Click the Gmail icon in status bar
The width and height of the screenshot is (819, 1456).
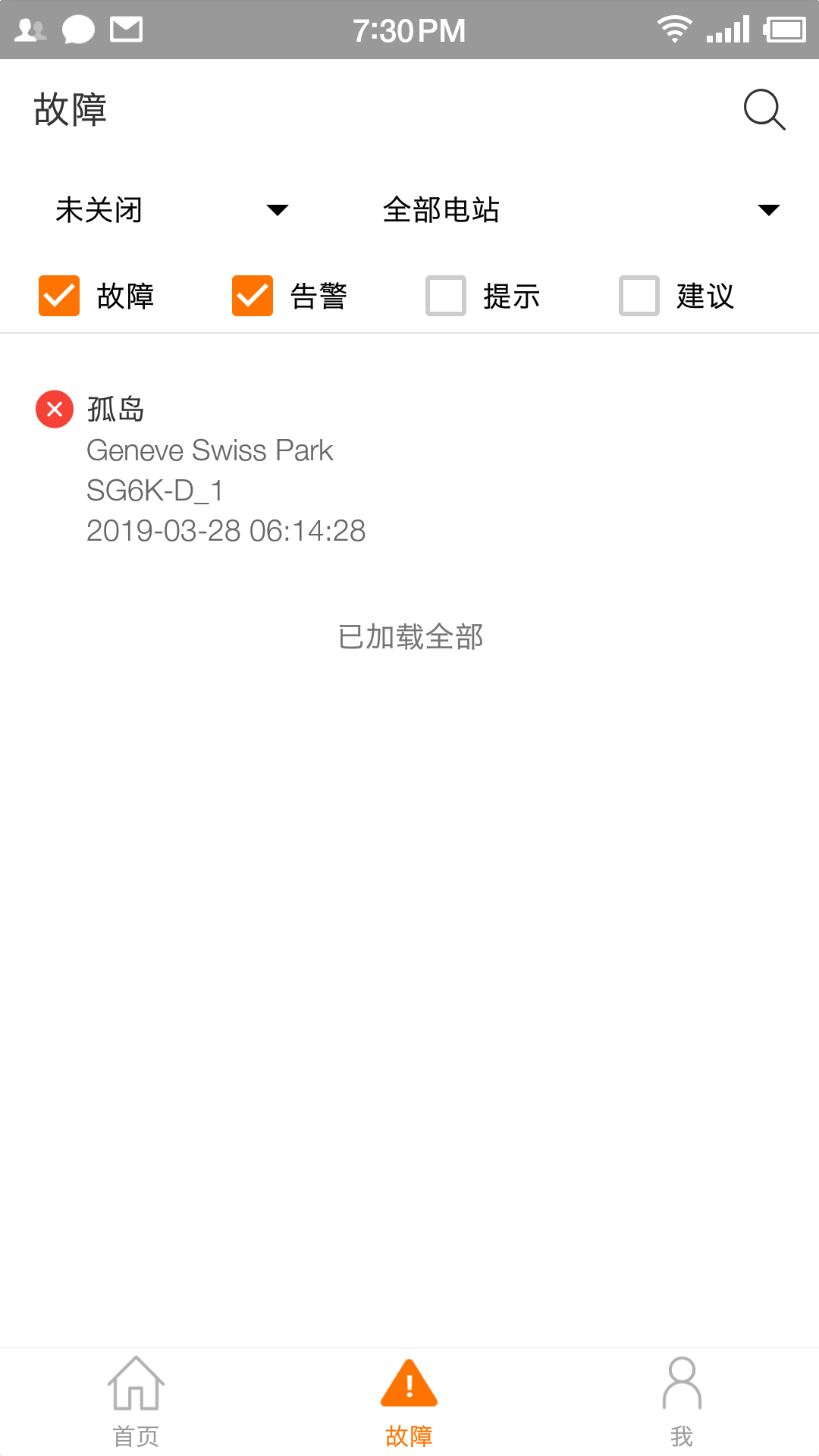125,29
